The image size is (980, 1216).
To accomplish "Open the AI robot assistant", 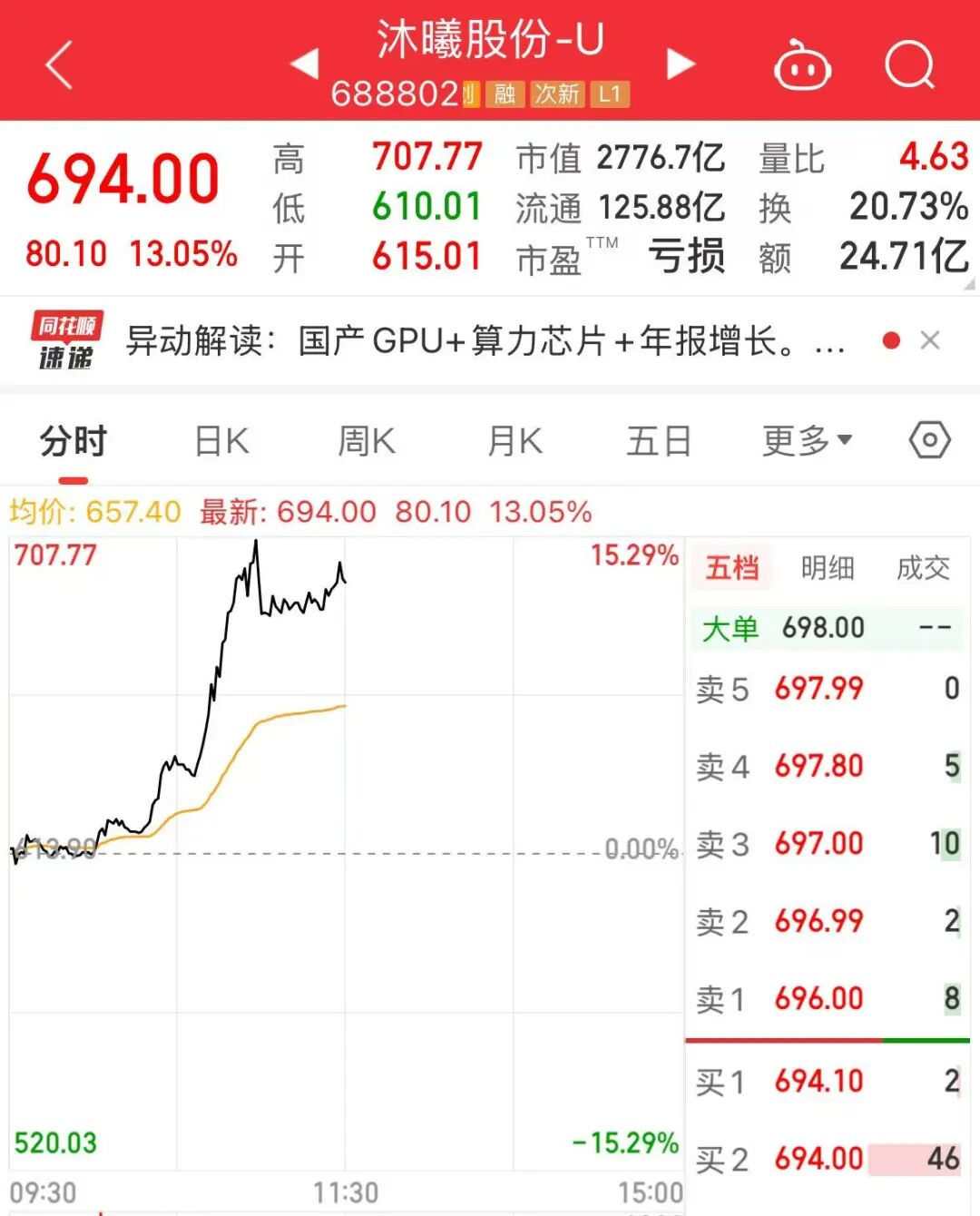I will coord(801,66).
